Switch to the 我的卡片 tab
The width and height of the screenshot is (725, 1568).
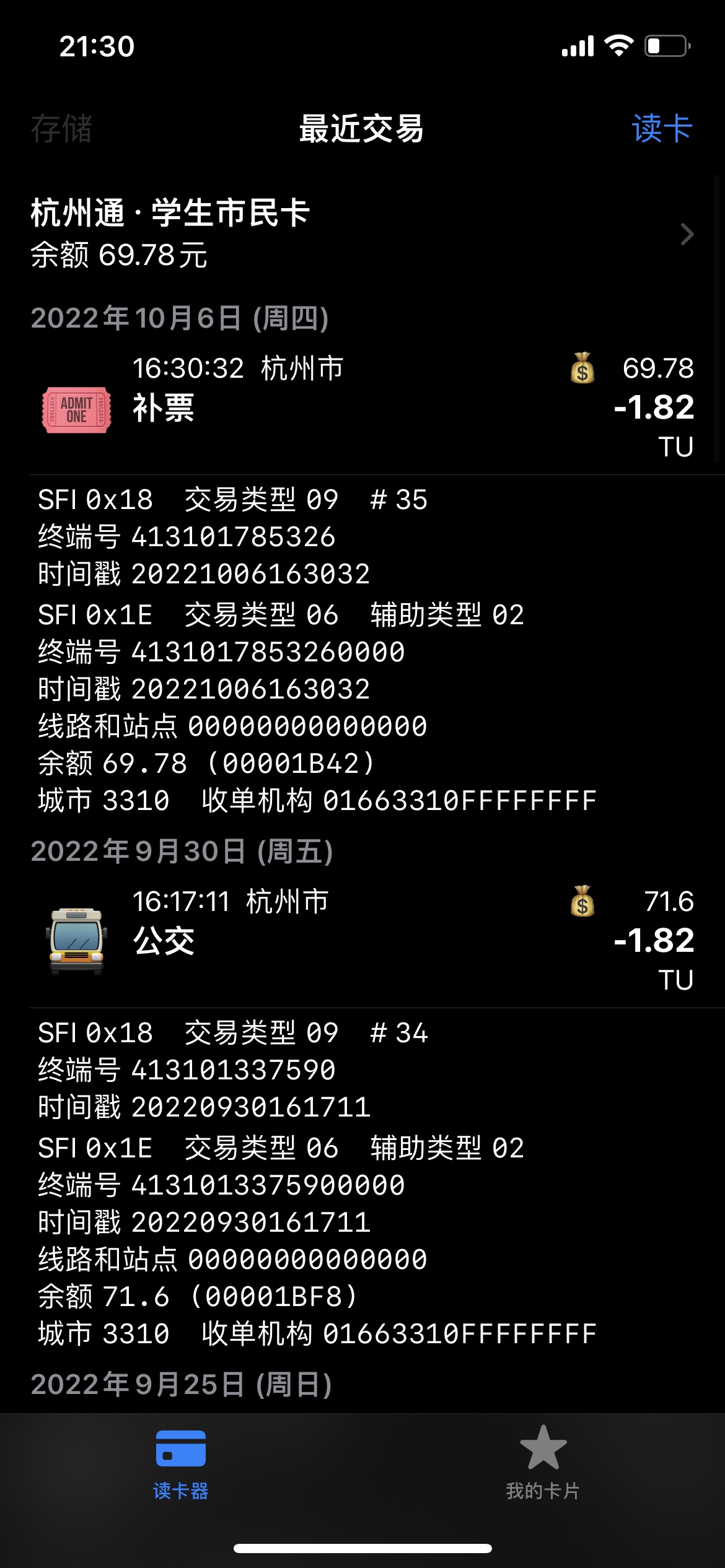point(543,1464)
